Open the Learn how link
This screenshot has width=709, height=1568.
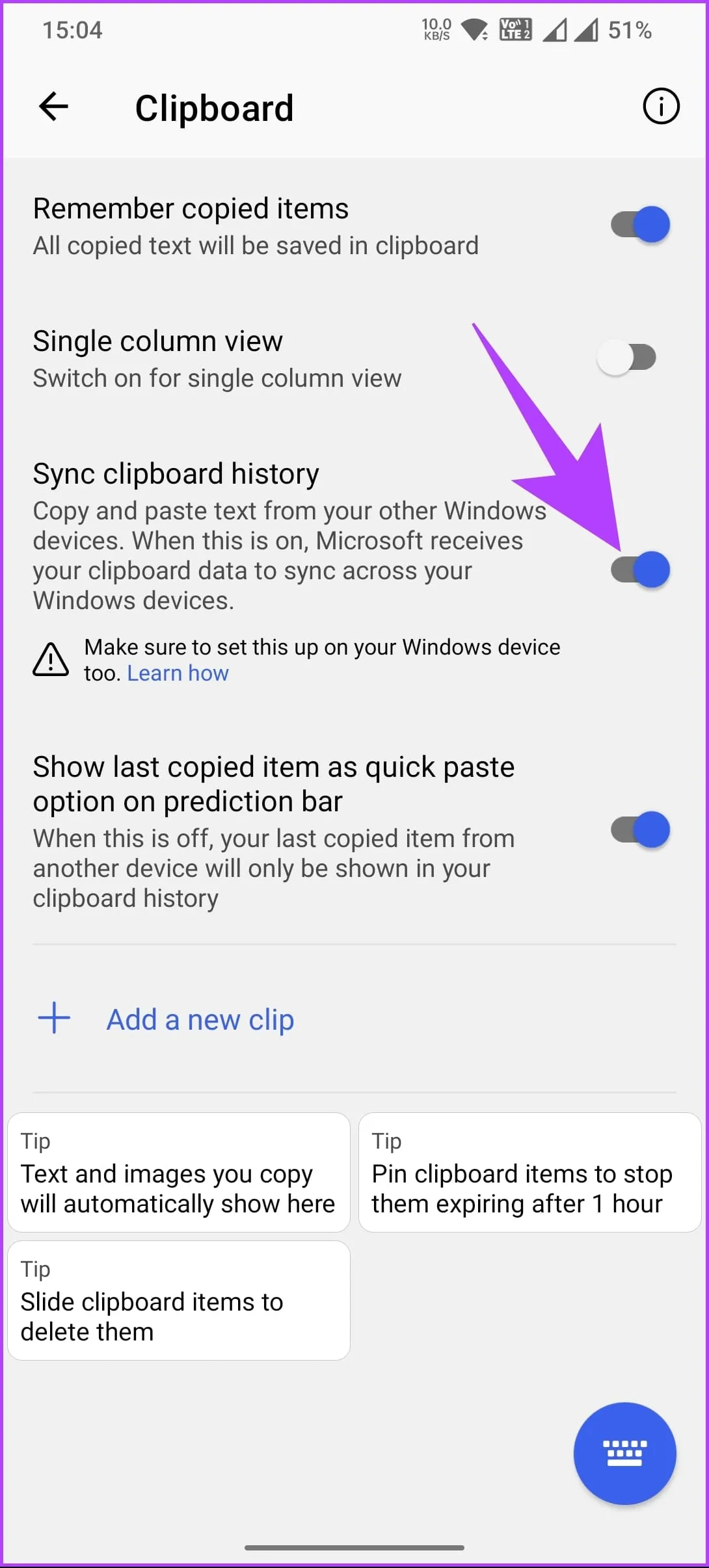(178, 673)
